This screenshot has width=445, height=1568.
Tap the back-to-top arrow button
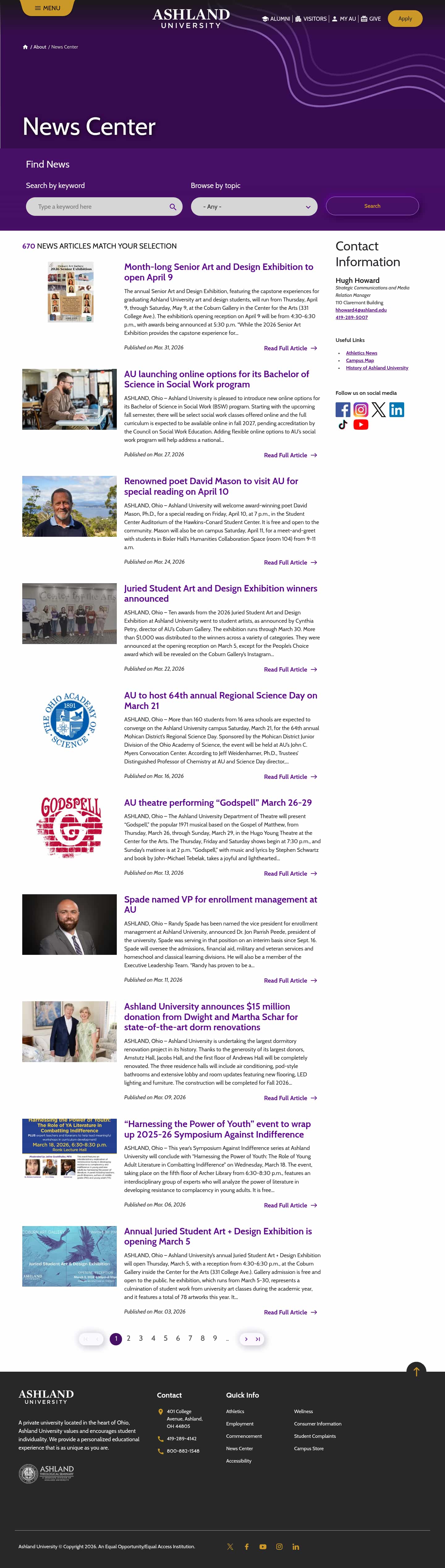tap(416, 1371)
